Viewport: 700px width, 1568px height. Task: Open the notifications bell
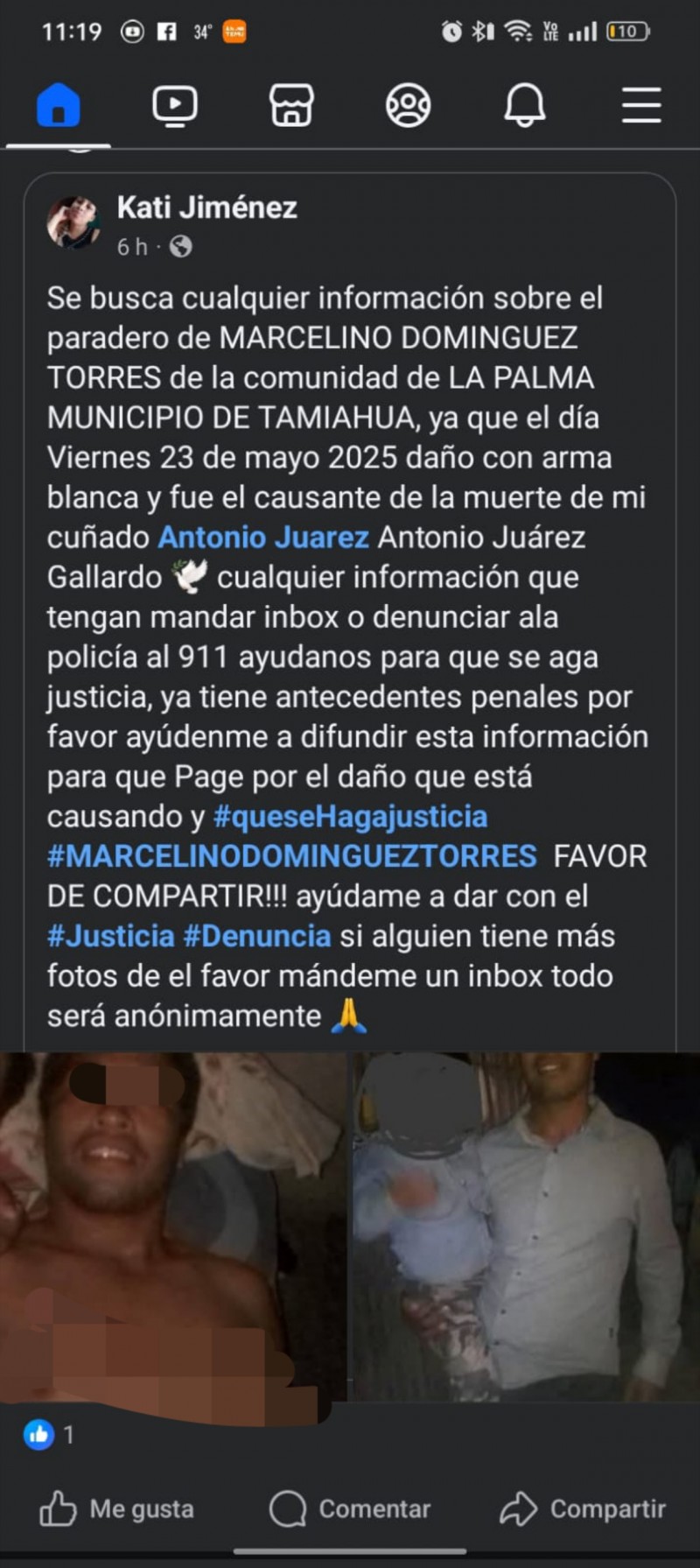point(524,106)
